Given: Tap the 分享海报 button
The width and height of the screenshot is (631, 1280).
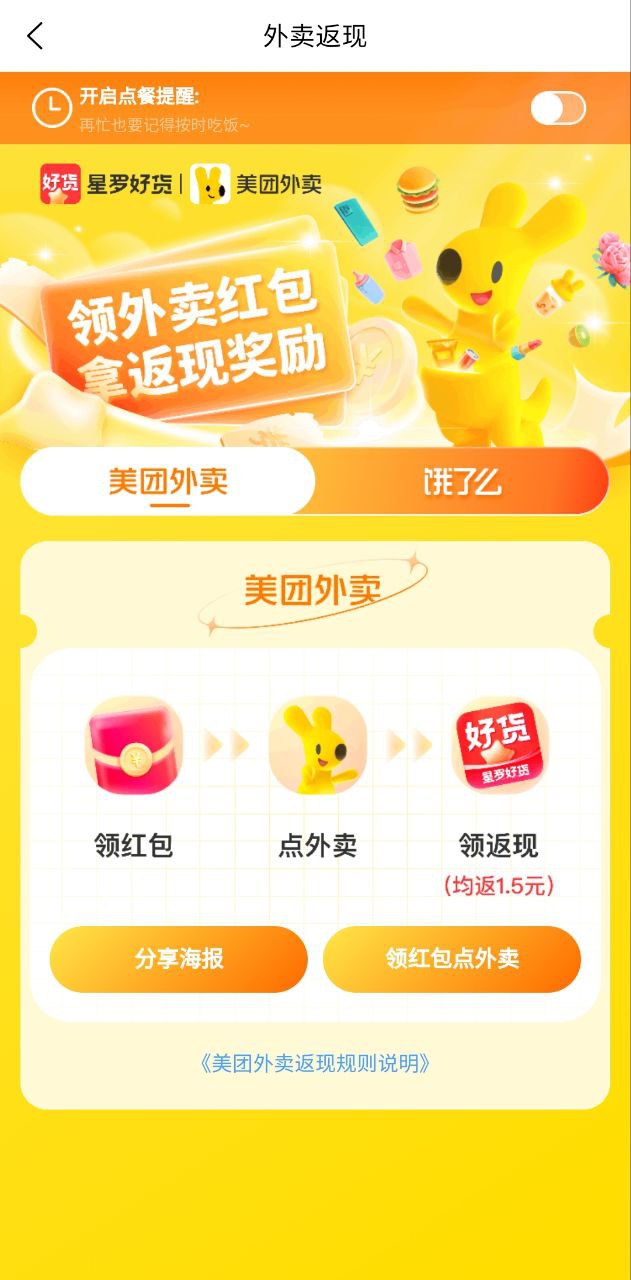Looking at the screenshot, I should (x=179, y=959).
